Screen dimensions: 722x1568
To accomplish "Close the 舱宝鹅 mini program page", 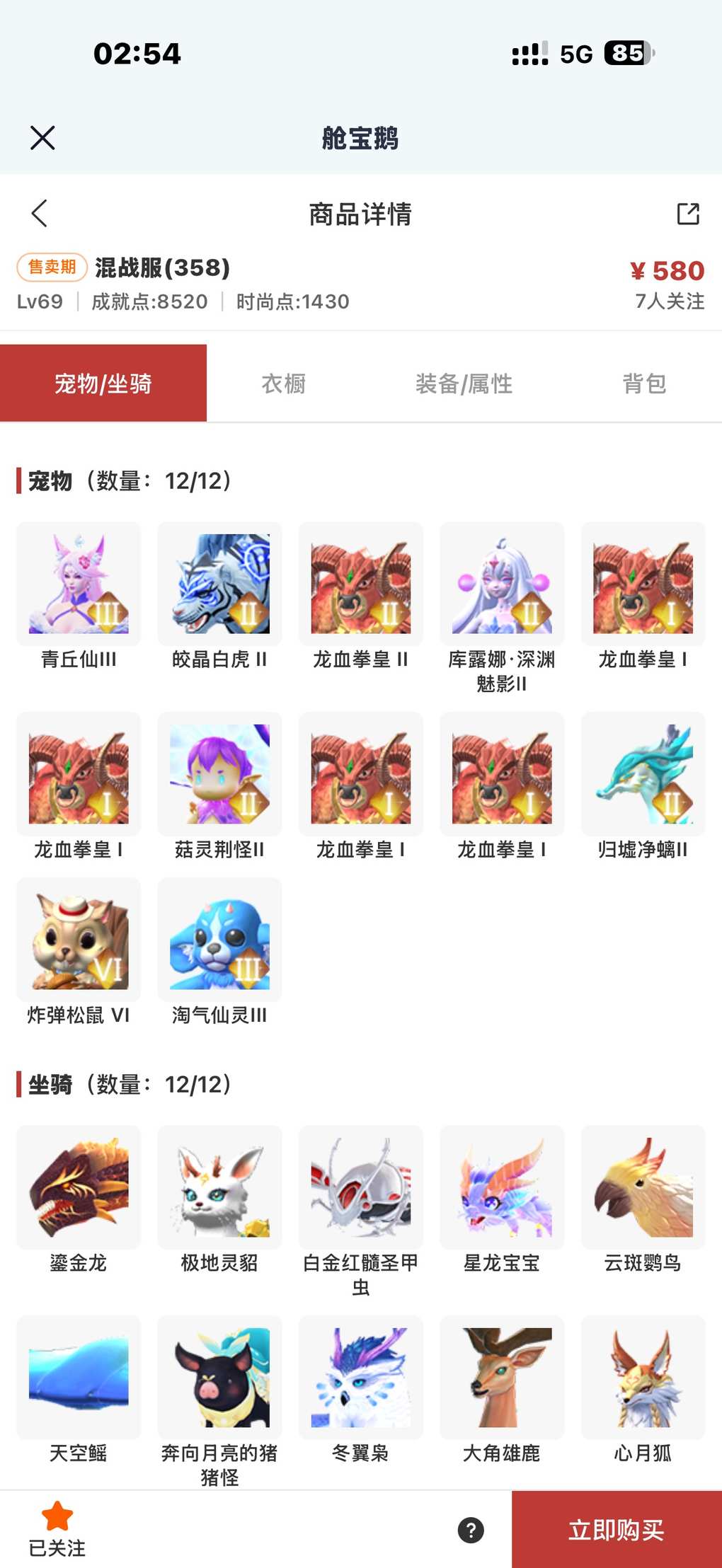I will pyautogui.click(x=42, y=138).
